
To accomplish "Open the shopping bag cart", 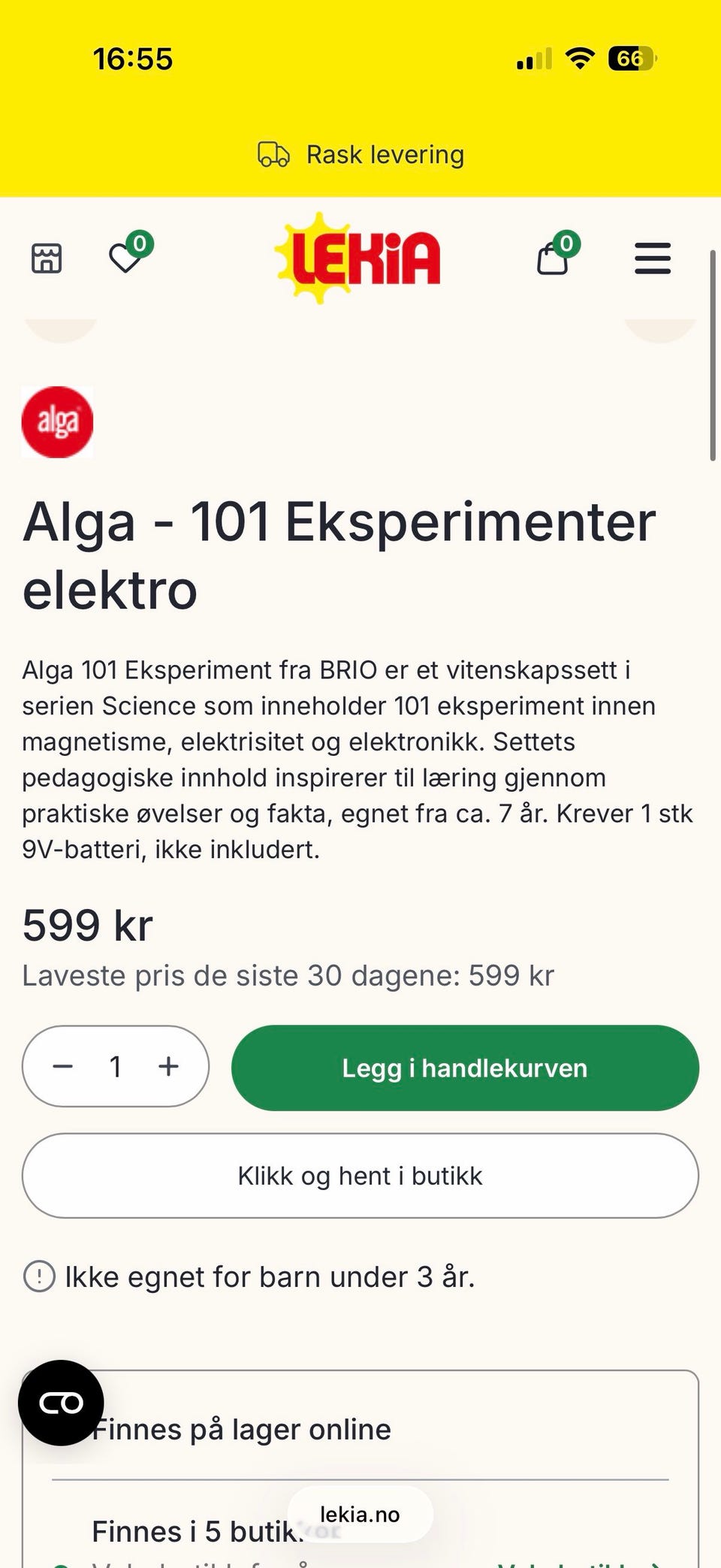I will tap(557, 254).
